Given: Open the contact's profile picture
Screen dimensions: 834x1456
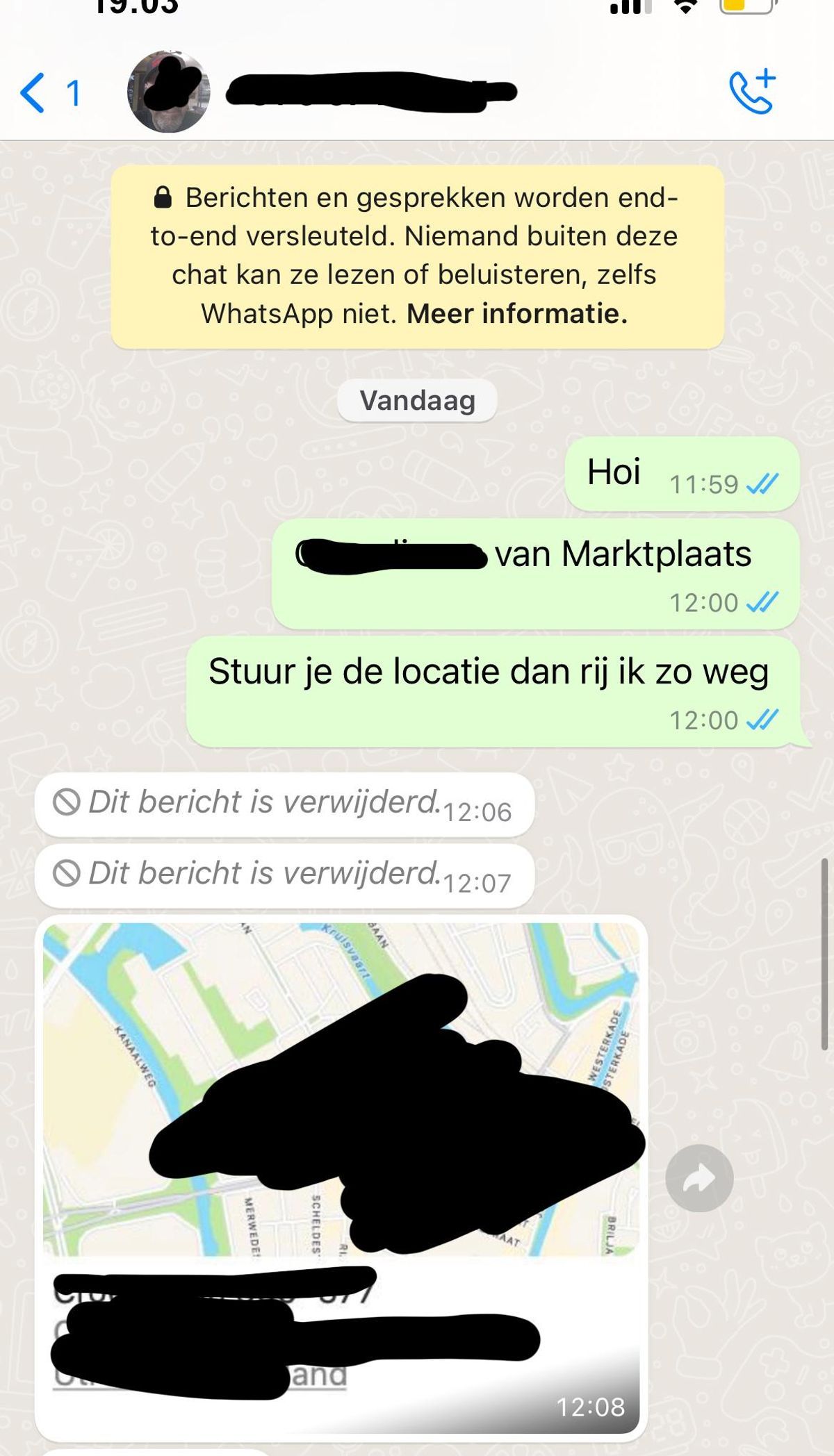Looking at the screenshot, I should pyautogui.click(x=168, y=92).
